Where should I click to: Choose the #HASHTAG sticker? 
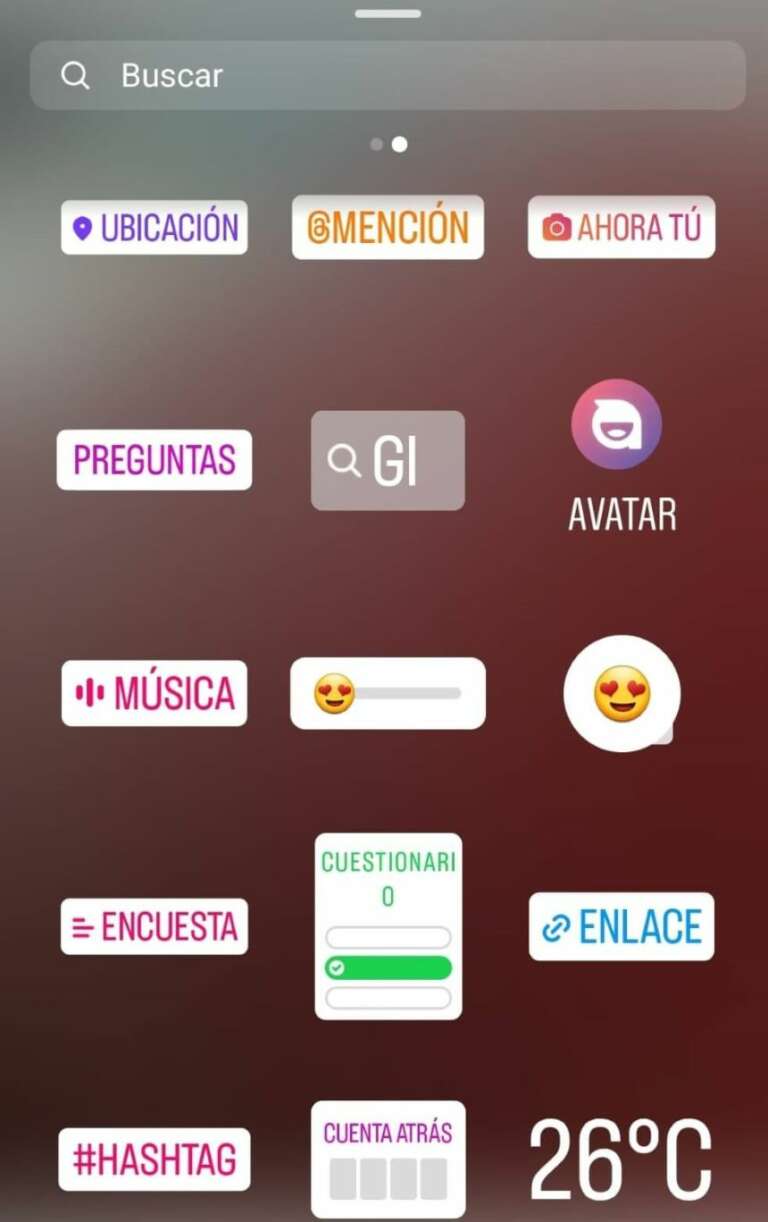pos(154,1160)
